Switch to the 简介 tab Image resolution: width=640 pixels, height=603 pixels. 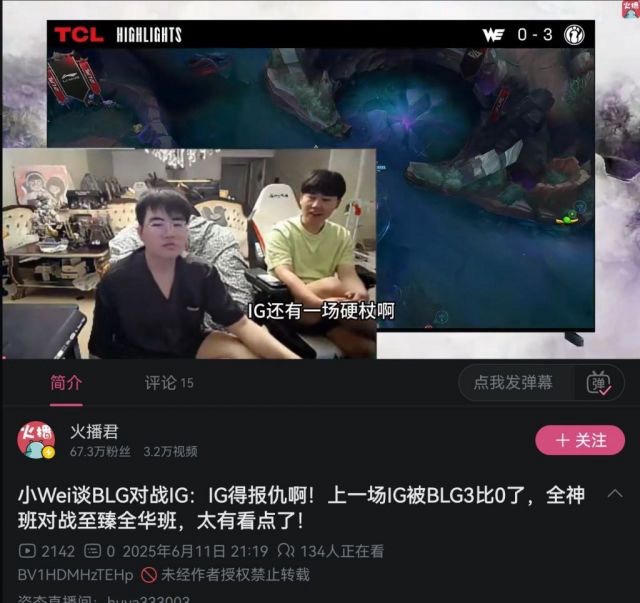(66, 383)
